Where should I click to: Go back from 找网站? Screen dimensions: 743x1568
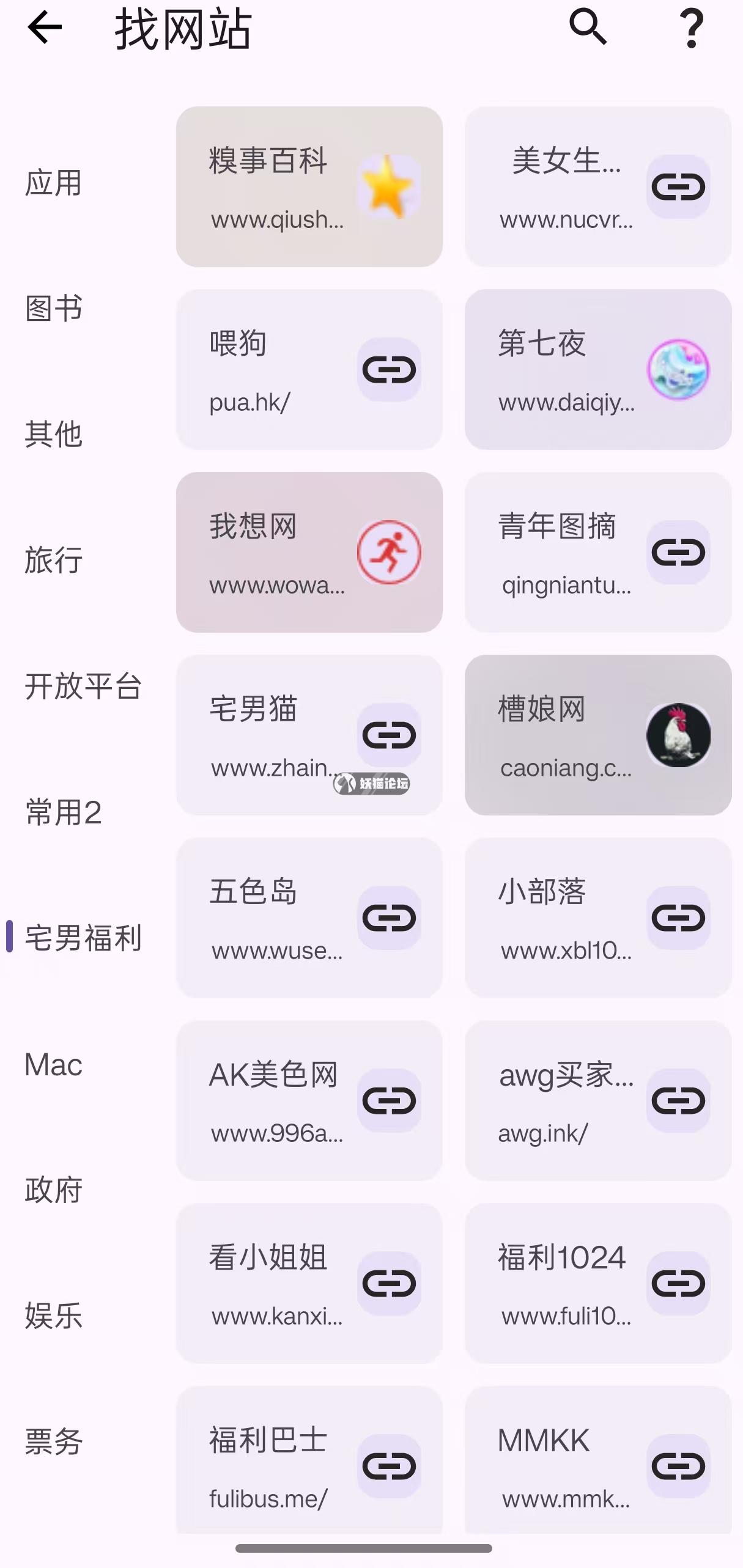click(x=45, y=28)
